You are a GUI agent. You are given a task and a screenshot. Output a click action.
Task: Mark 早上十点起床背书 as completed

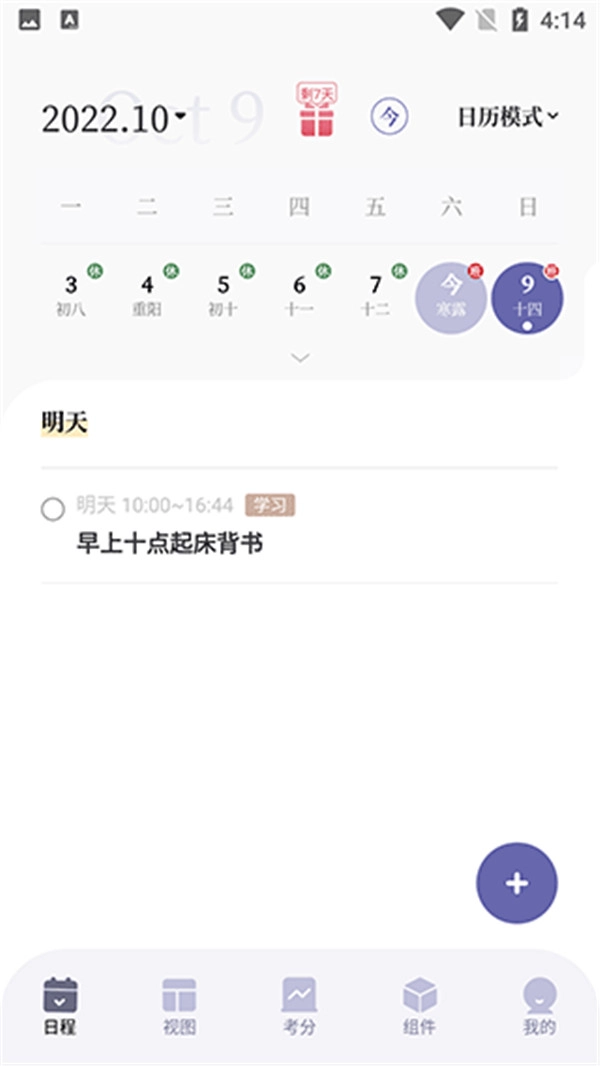[x=53, y=509]
